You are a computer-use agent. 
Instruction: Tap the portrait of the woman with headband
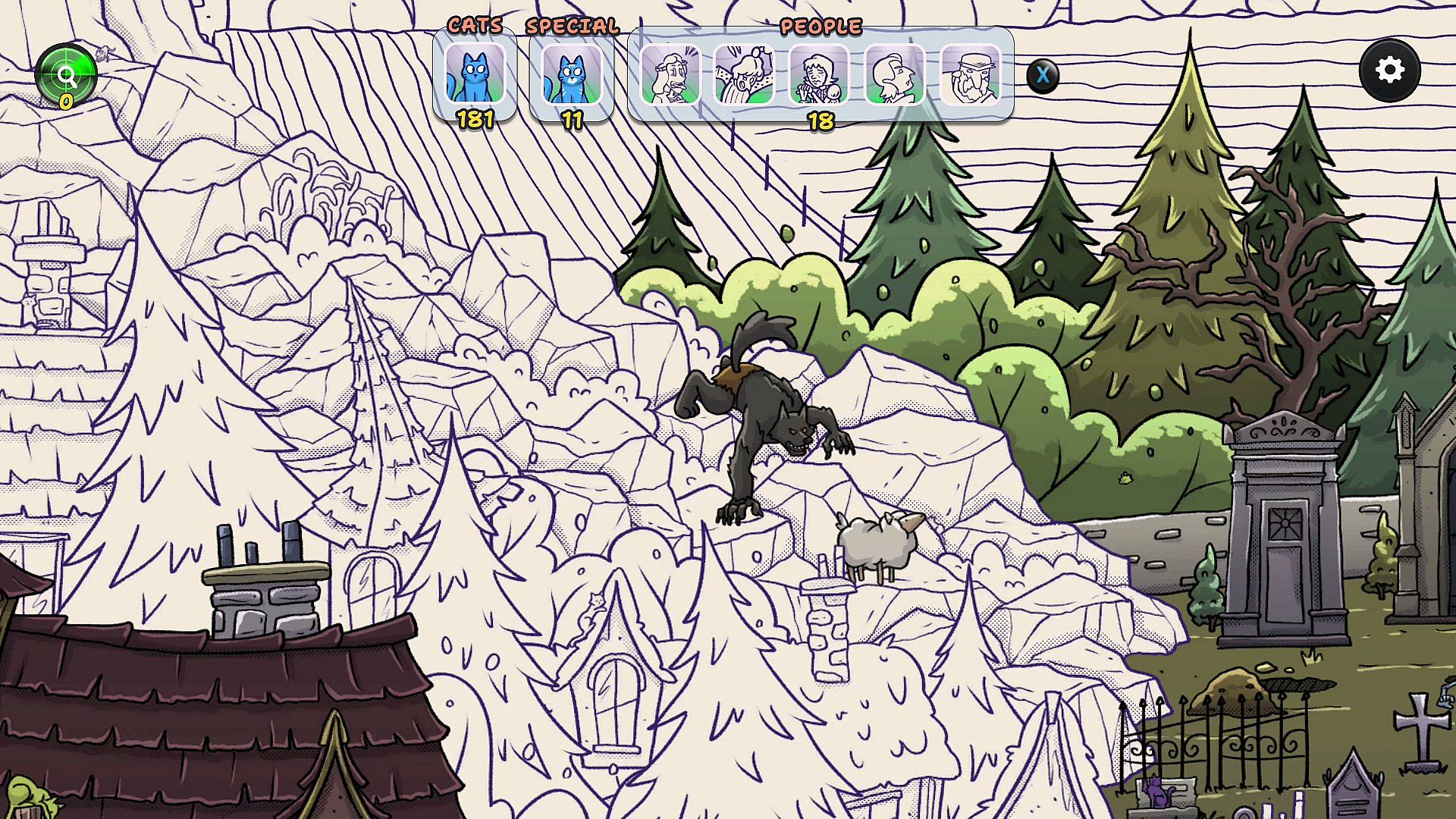[670, 74]
